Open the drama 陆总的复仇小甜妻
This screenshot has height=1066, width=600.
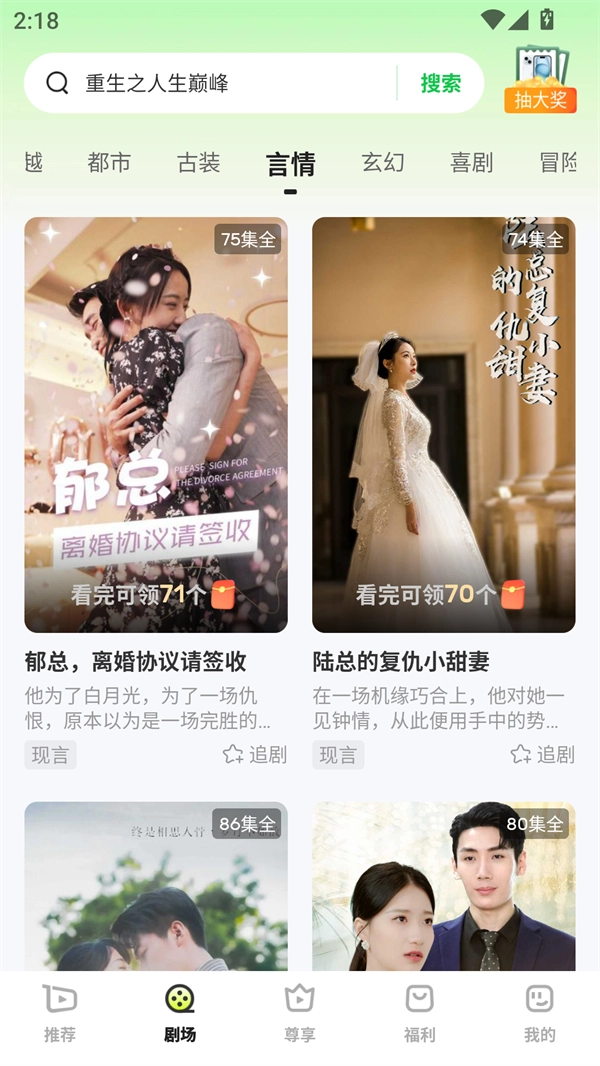pyautogui.click(x=443, y=425)
